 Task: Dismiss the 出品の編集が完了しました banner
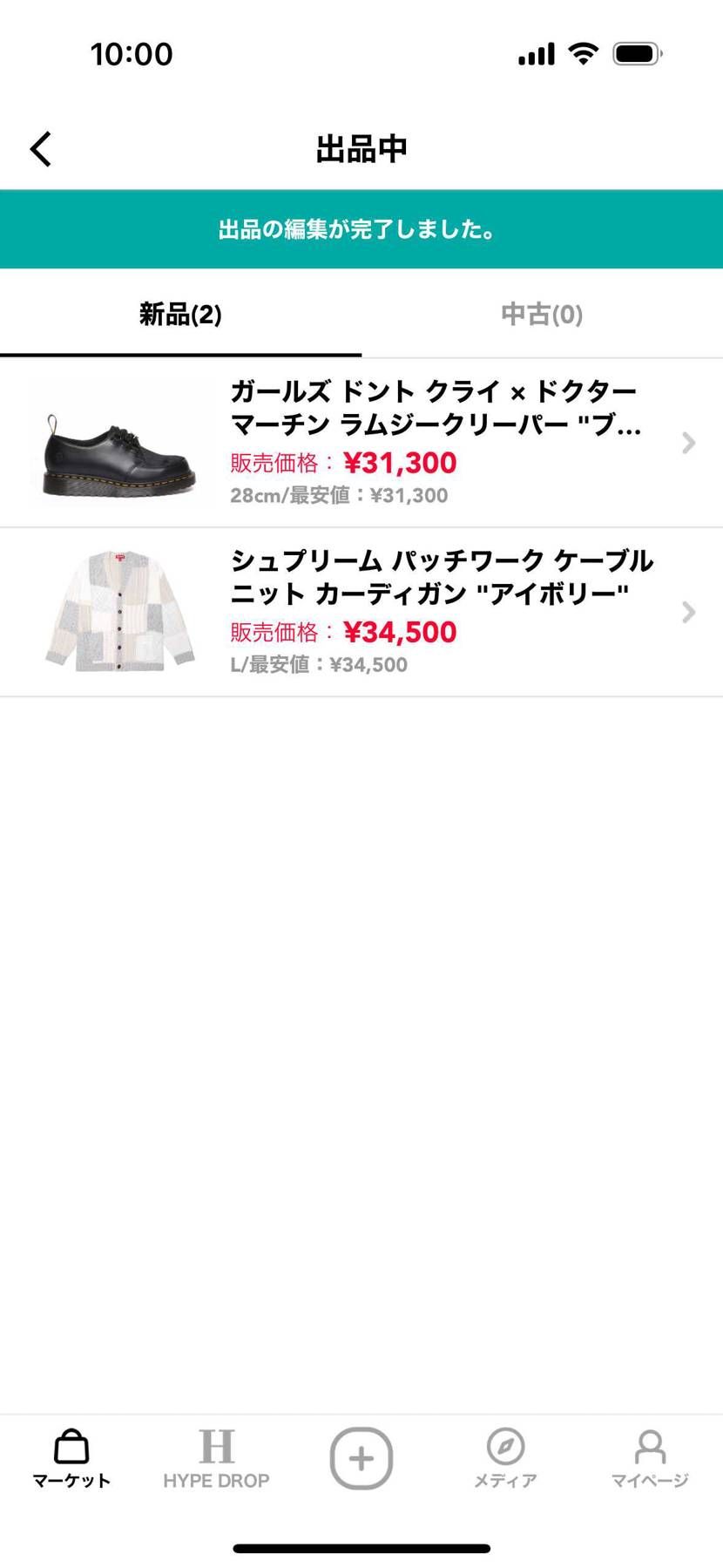[361, 229]
